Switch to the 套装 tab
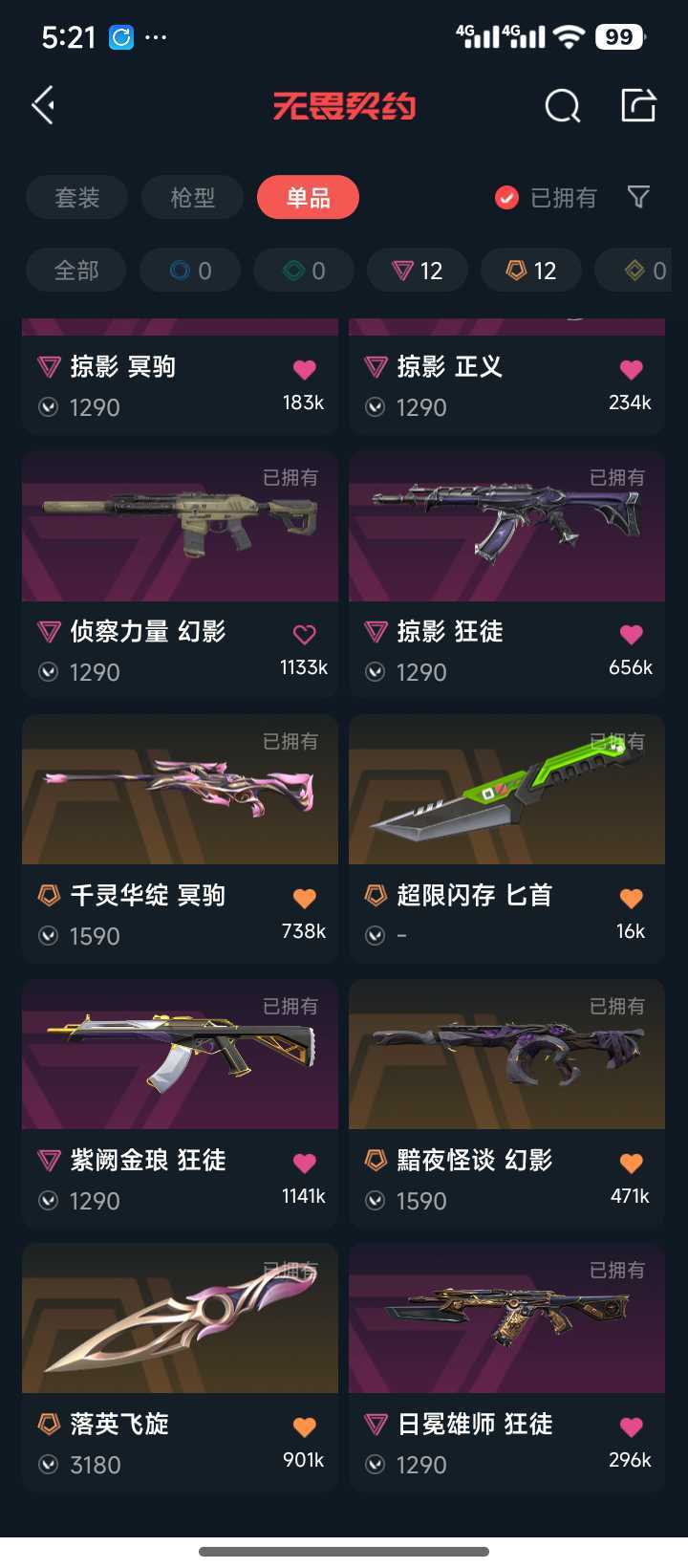Image resolution: width=688 pixels, height=1568 pixels. coord(76,198)
